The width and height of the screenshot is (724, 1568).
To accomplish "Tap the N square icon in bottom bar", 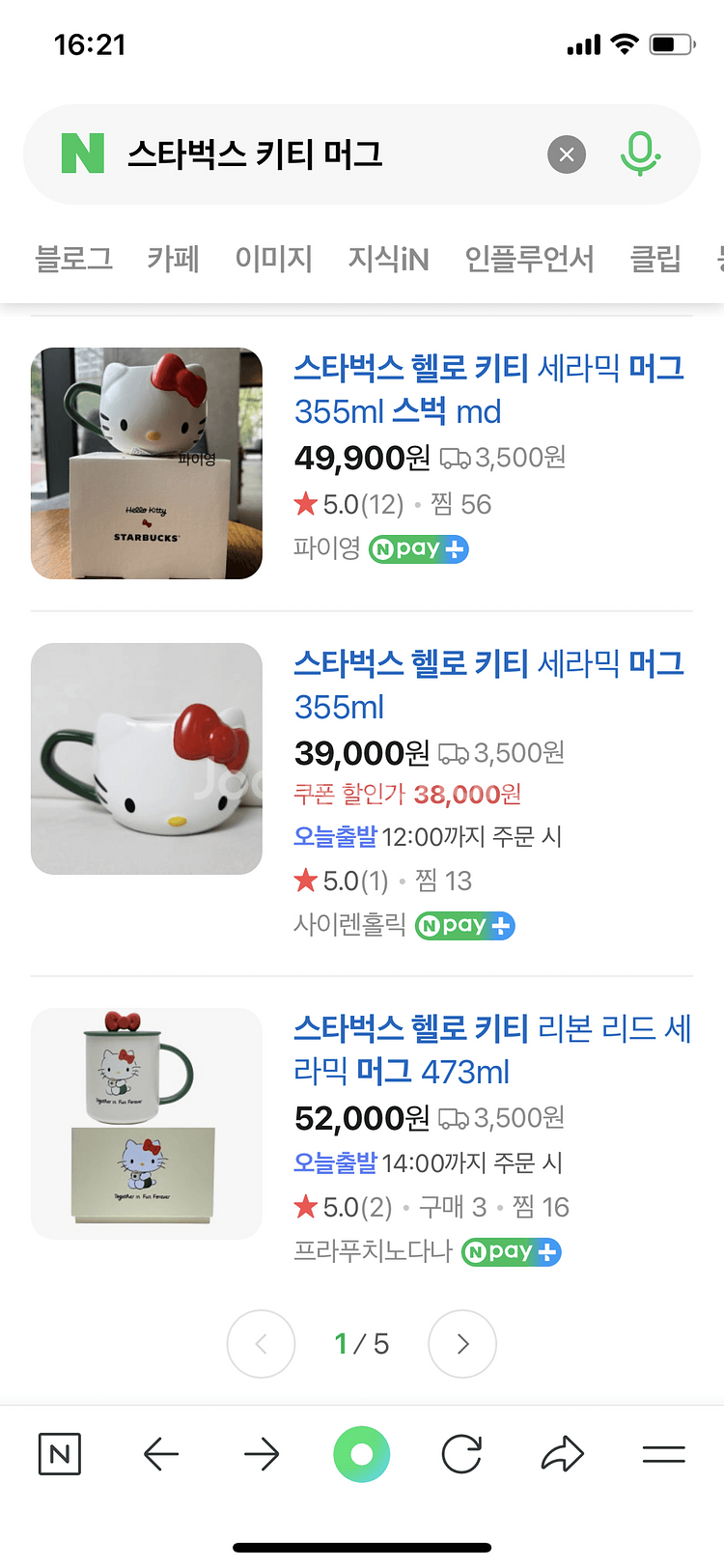I will [59, 1454].
